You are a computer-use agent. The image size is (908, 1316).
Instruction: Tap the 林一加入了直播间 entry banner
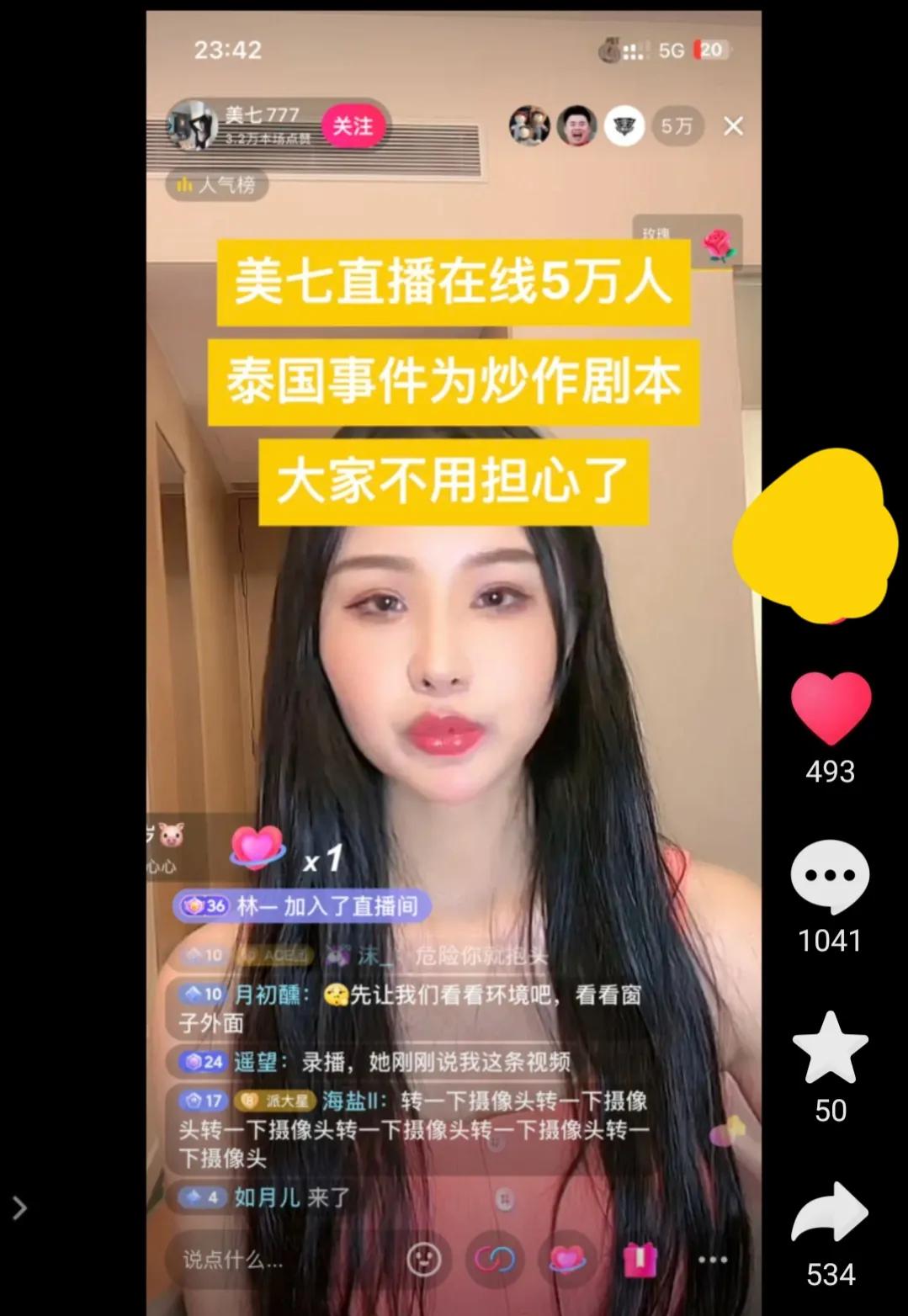300,907
